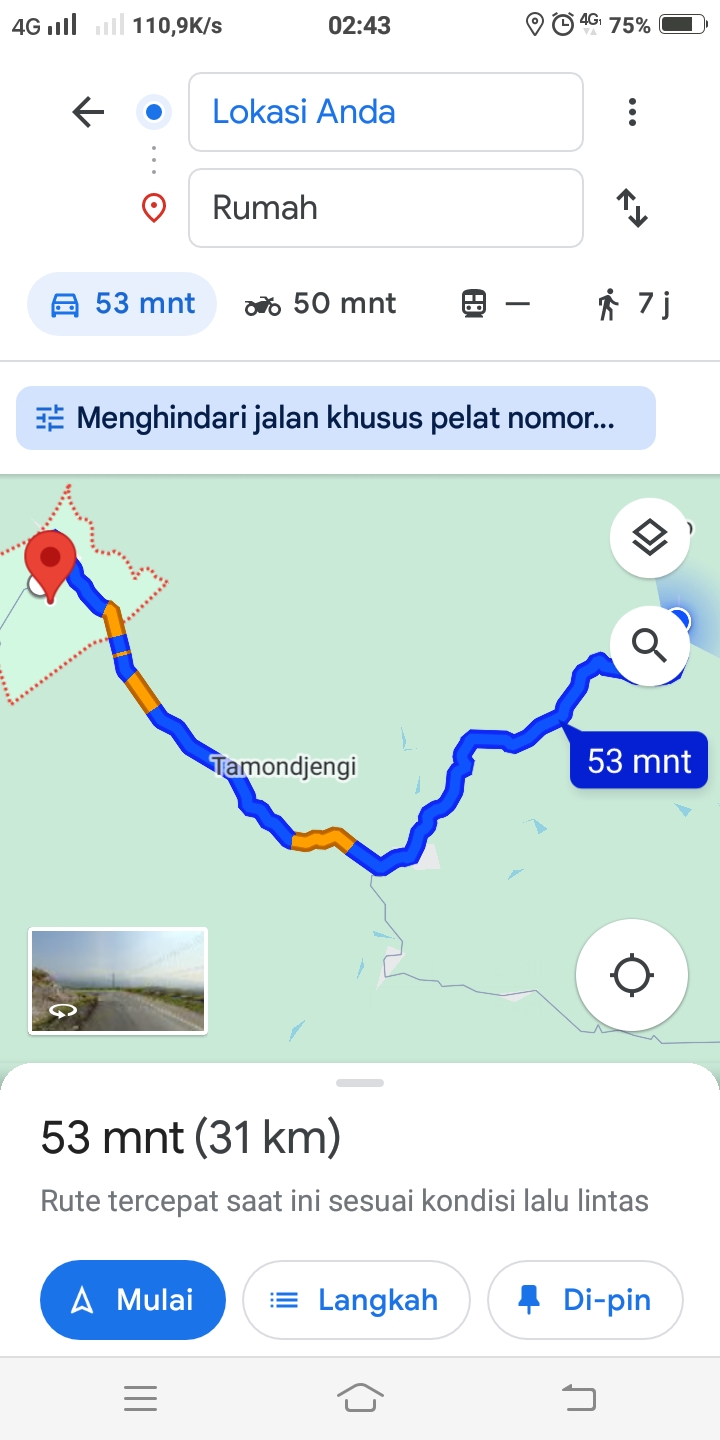Go to the system home screen
720x1440 pixels.
(x=360, y=1398)
